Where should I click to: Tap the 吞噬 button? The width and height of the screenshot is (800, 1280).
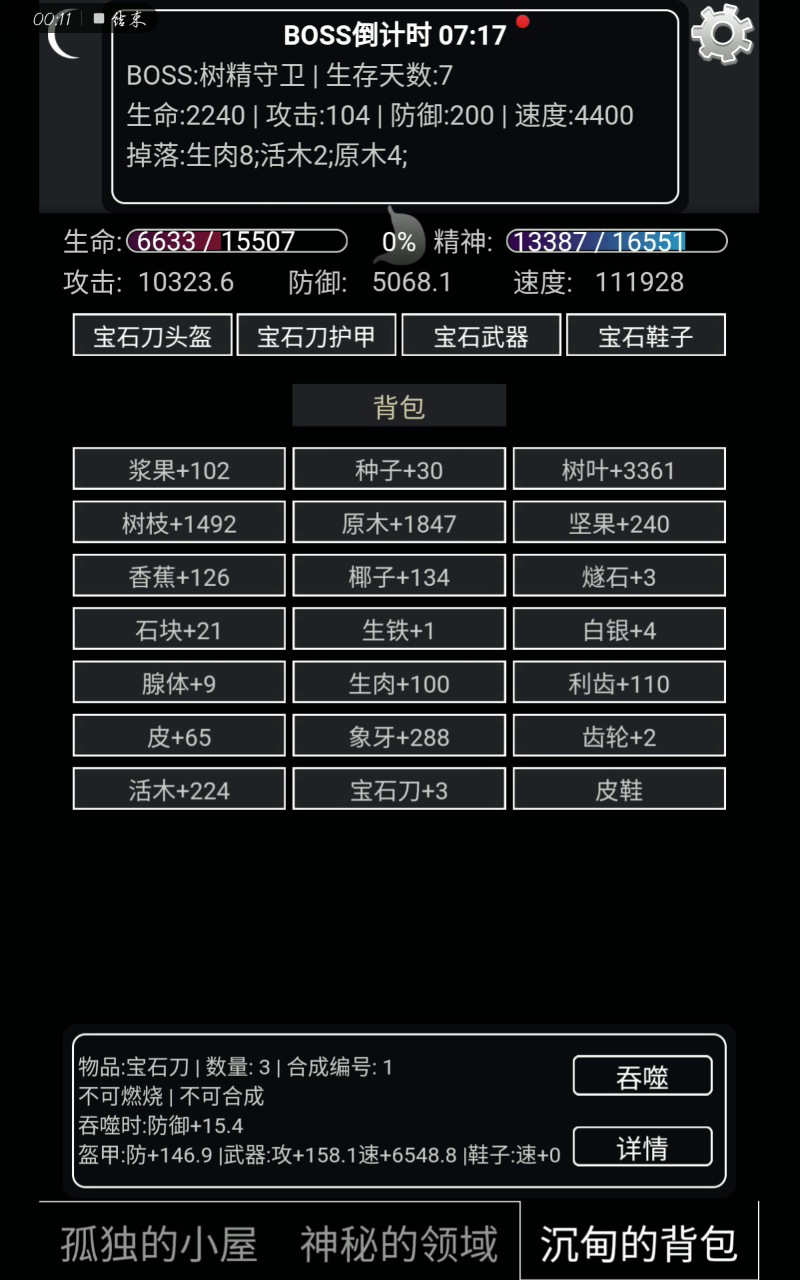pos(643,1076)
